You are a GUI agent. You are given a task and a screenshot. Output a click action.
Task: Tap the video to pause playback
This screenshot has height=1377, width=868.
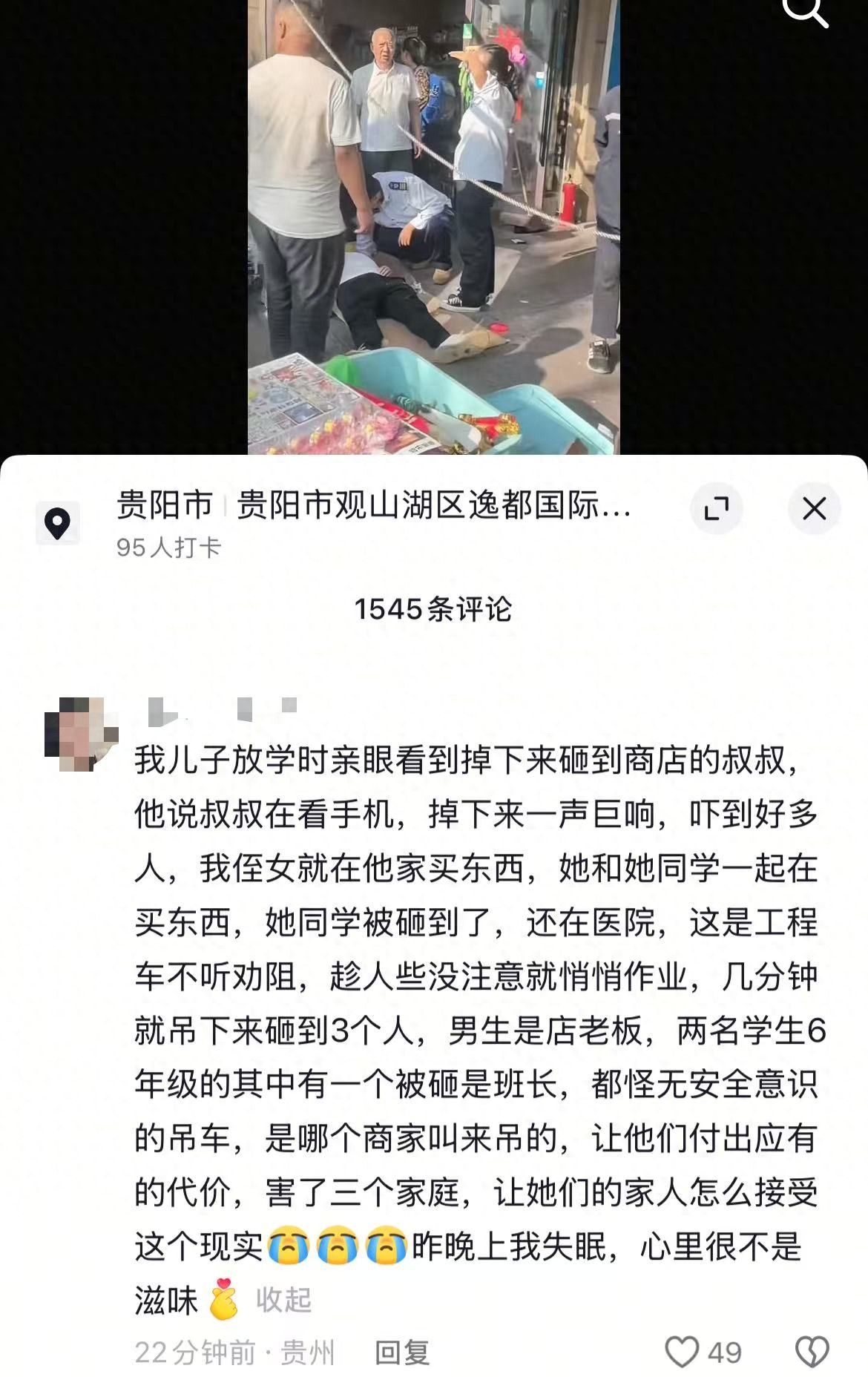coord(433,223)
